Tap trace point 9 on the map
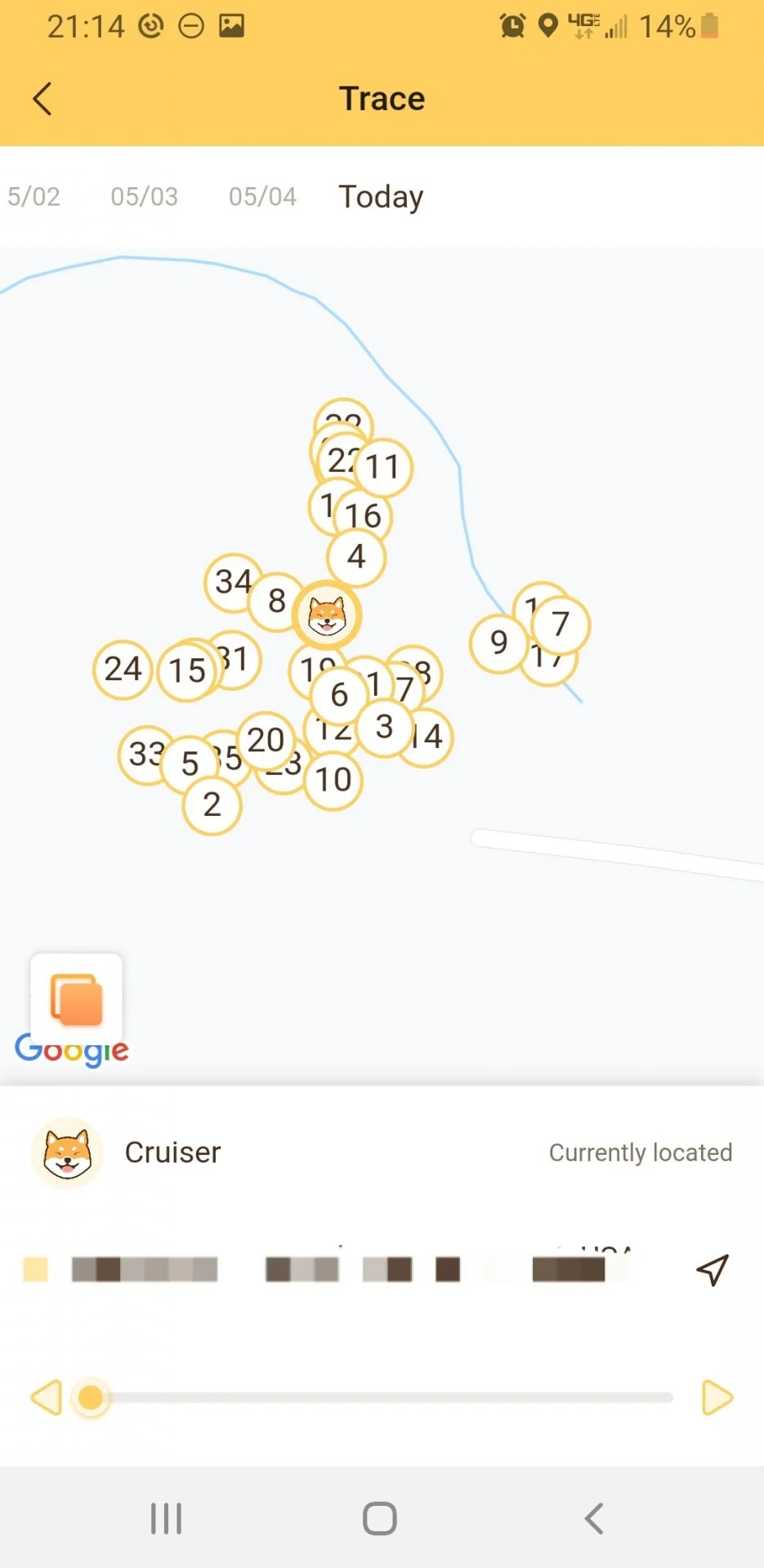This screenshot has width=764, height=1568. (x=497, y=644)
